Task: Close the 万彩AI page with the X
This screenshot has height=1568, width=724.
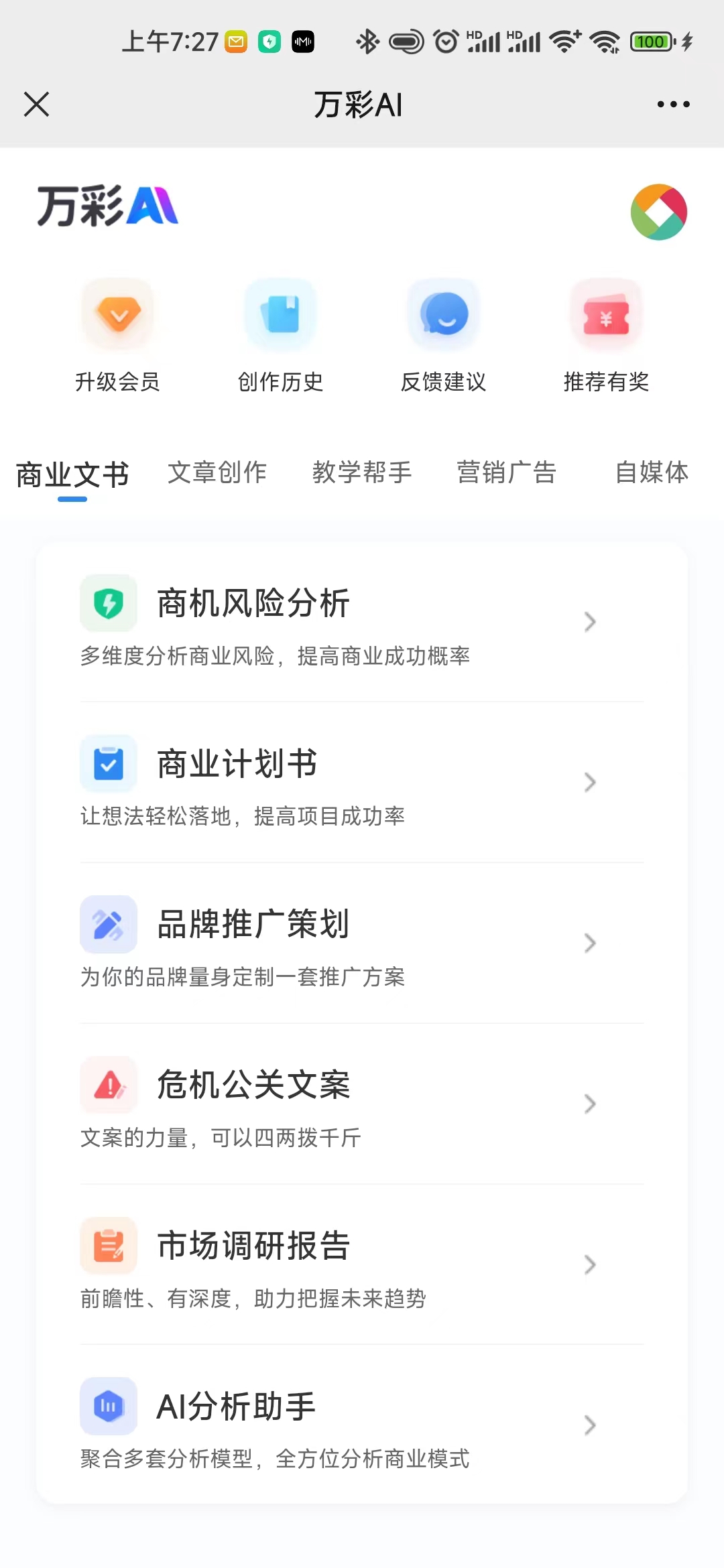Action: pyautogui.click(x=36, y=105)
